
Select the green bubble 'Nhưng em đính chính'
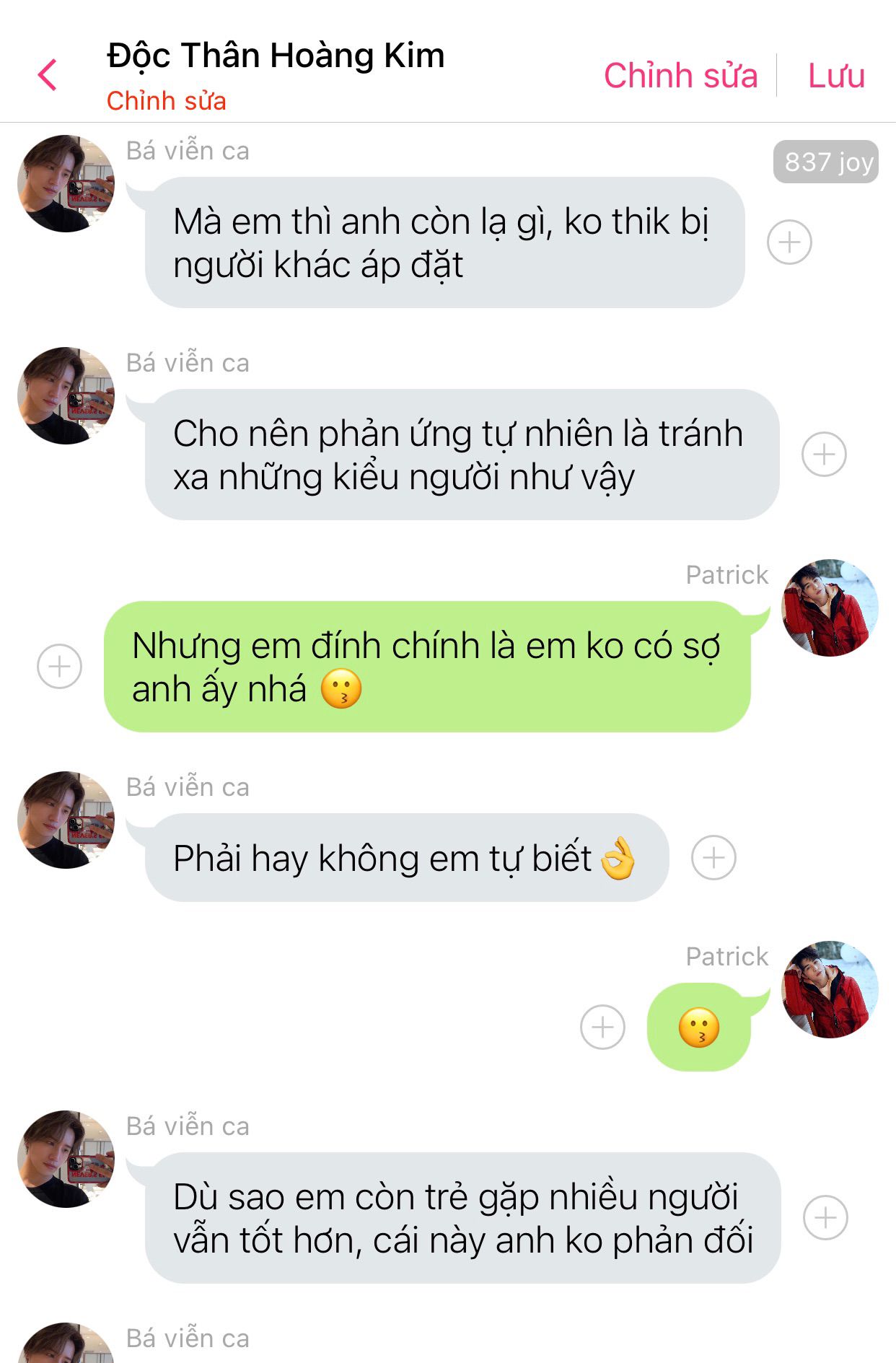tap(426, 667)
